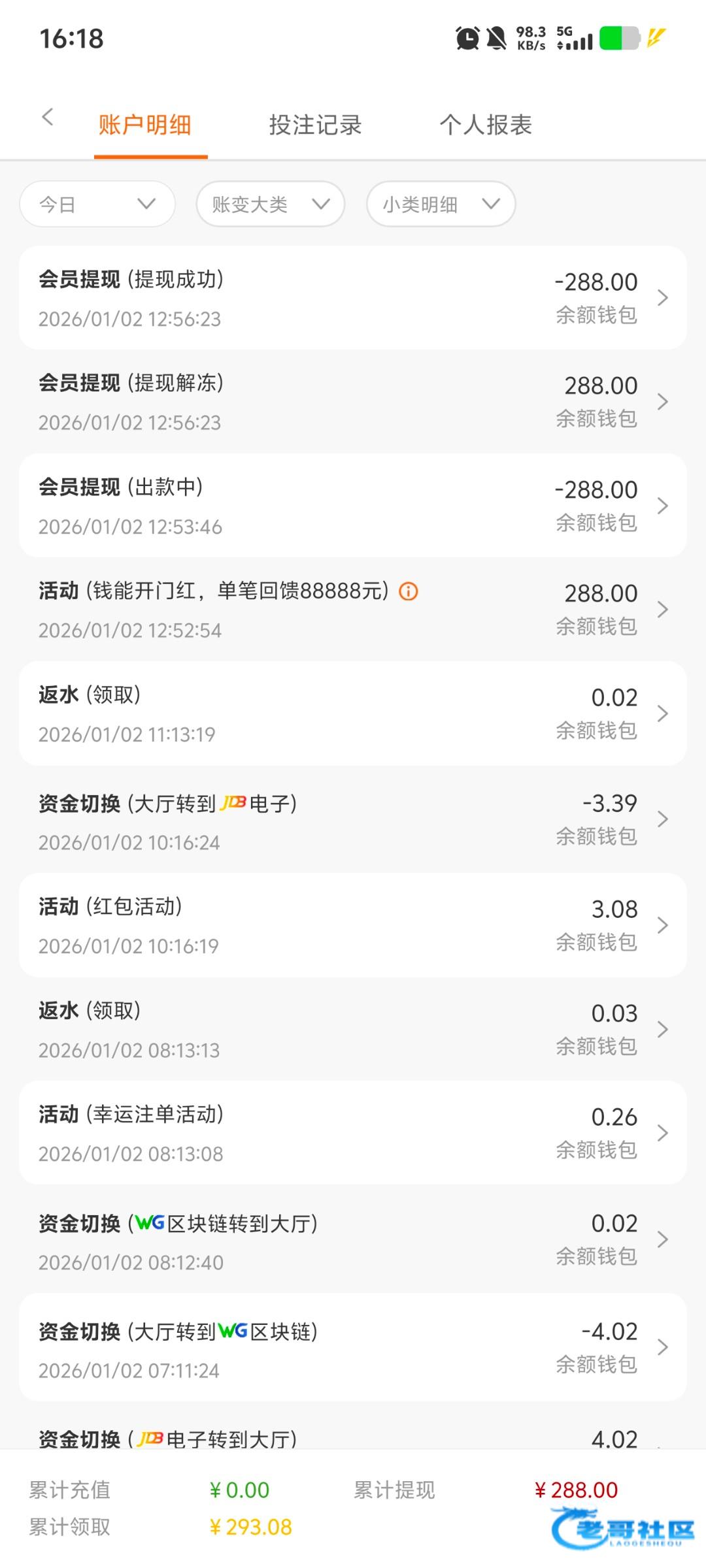Expand the 小类明细 filter dropdown
This screenshot has width=706, height=1568.
441,204
